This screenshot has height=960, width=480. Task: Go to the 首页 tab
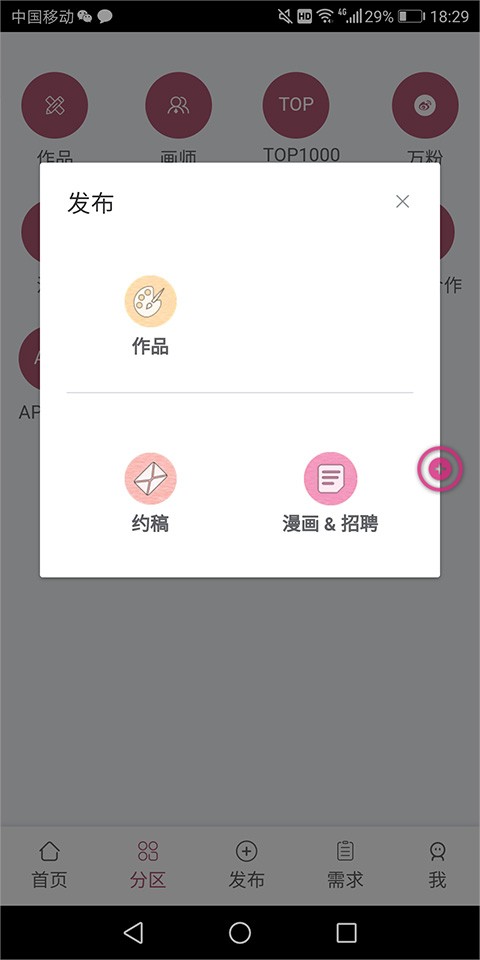(x=49, y=865)
